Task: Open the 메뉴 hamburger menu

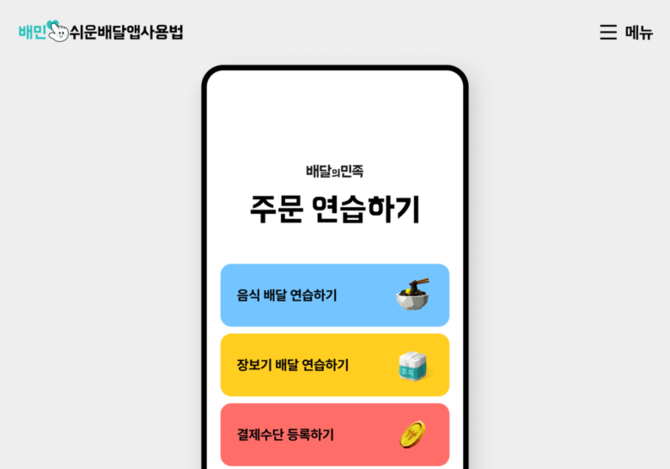Action: click(626, 32)
